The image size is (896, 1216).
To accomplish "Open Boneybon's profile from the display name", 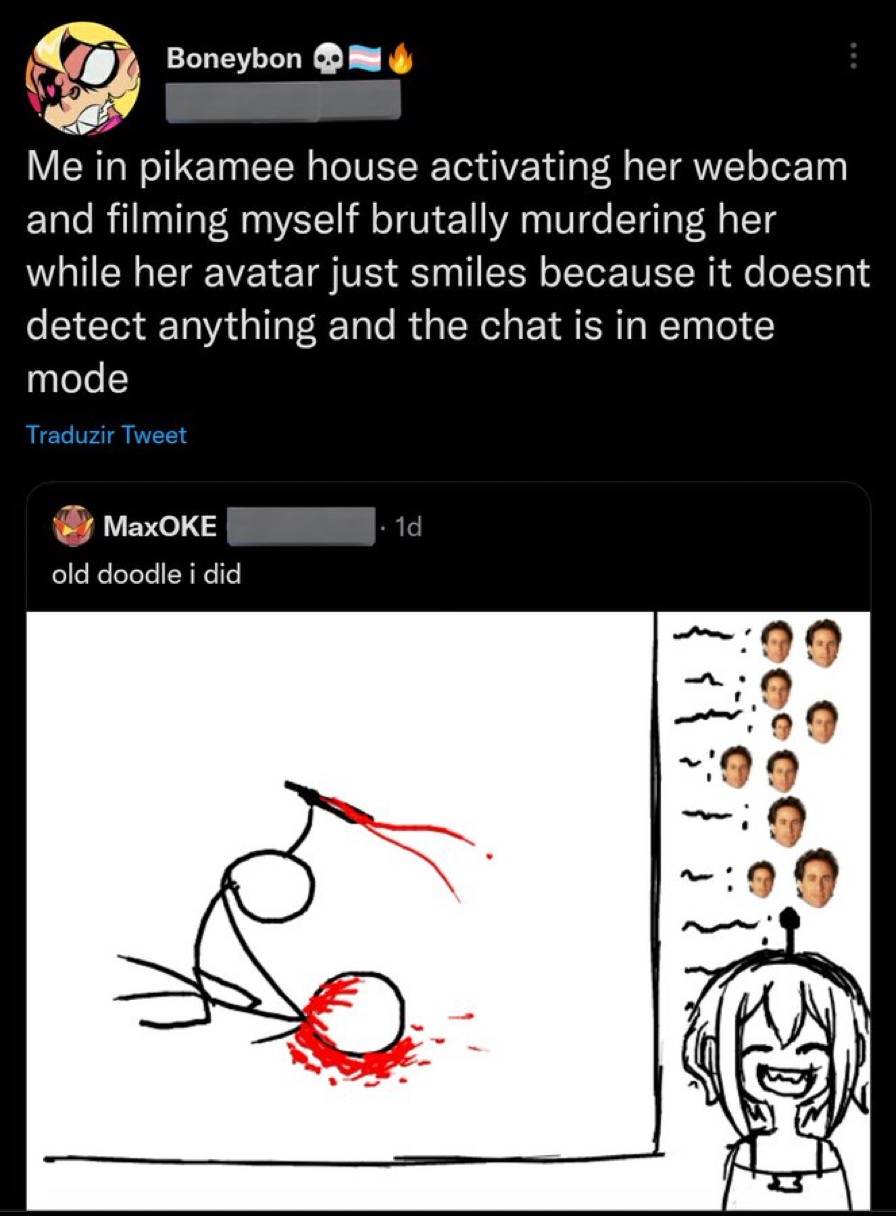I will 234,58.
